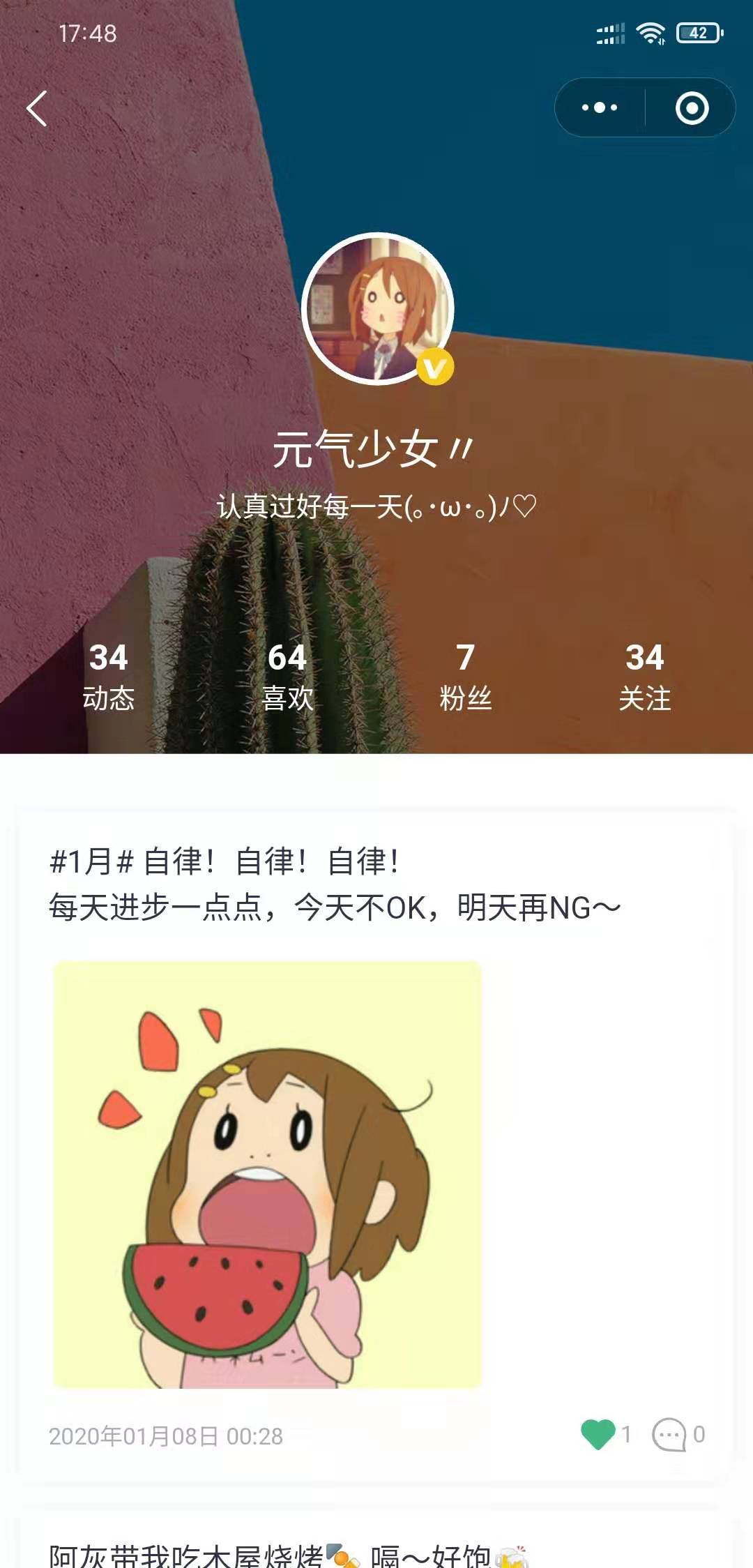Go back using the top-left arrow
The width and height of the screenshot is (753, 1568).
pos(37,109)
